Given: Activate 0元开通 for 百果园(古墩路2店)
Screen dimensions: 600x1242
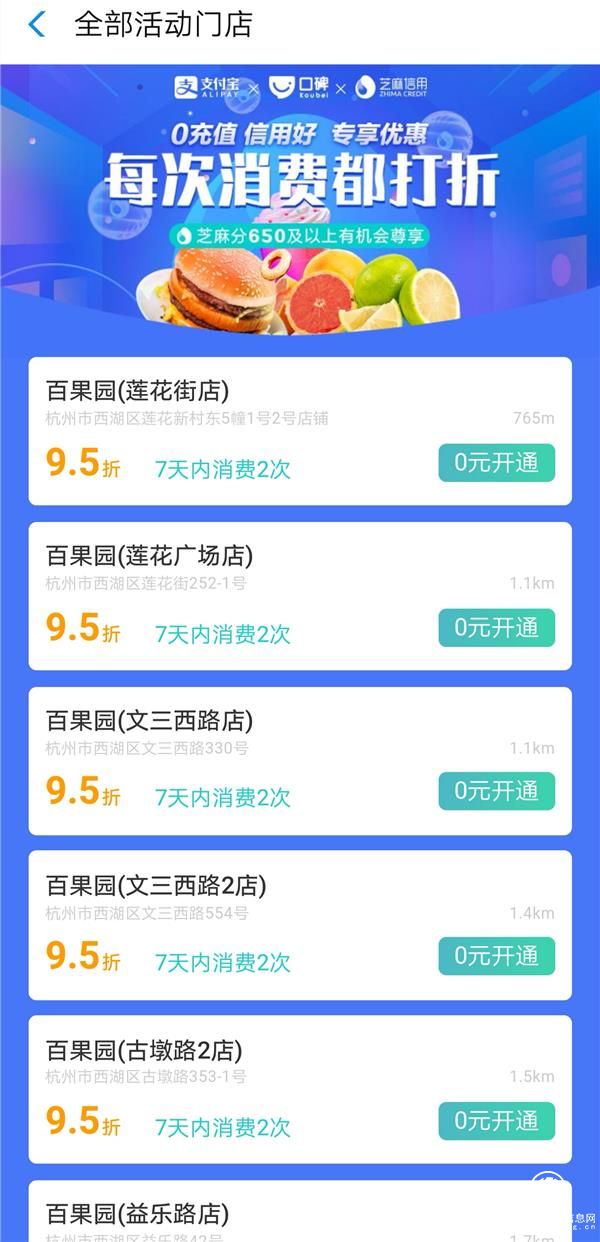Looking at the screenshot, I should tap(496, 1121).
